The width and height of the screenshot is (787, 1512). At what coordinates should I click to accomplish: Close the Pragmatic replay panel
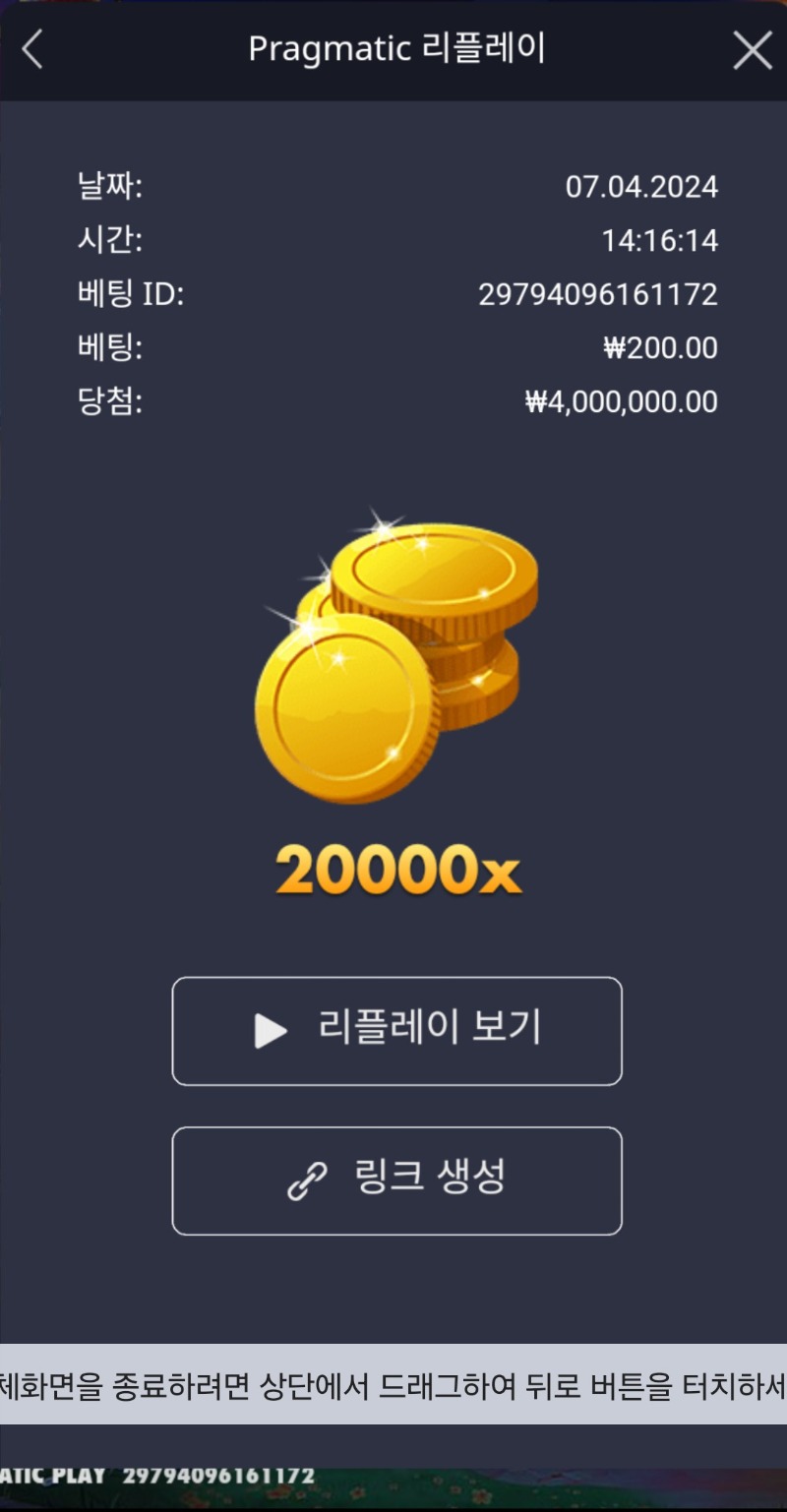pos(753,50)
